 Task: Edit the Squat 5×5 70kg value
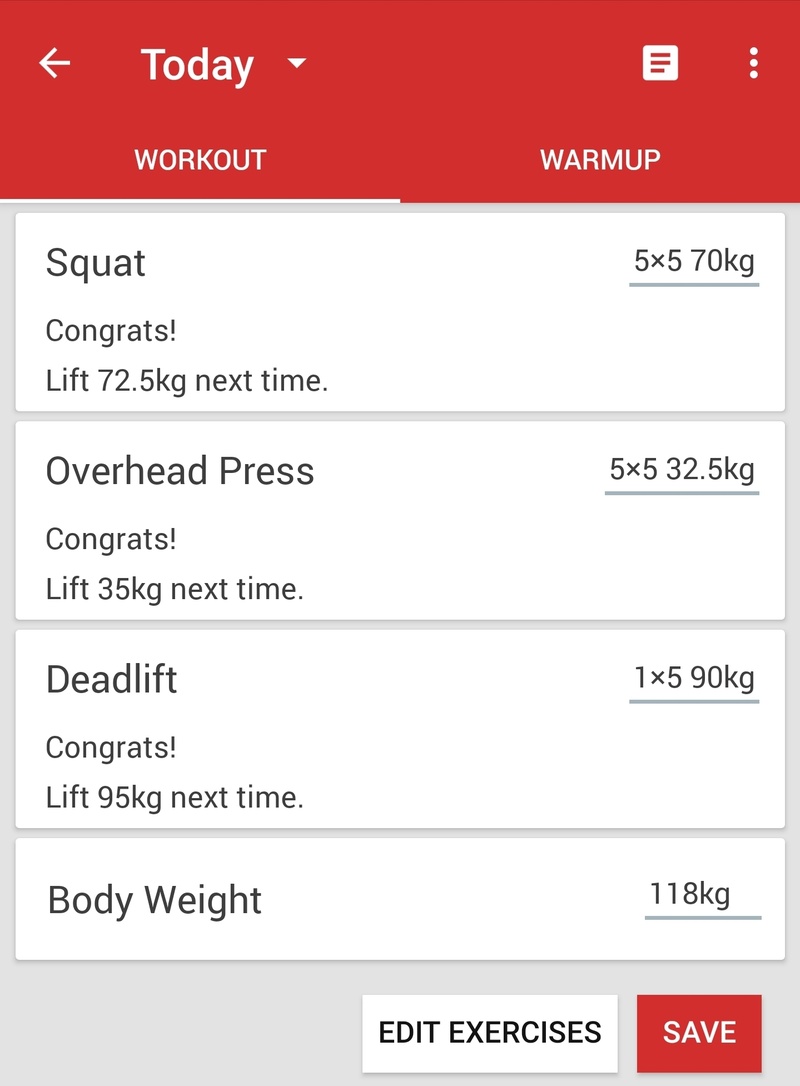[x=694, y=263]
